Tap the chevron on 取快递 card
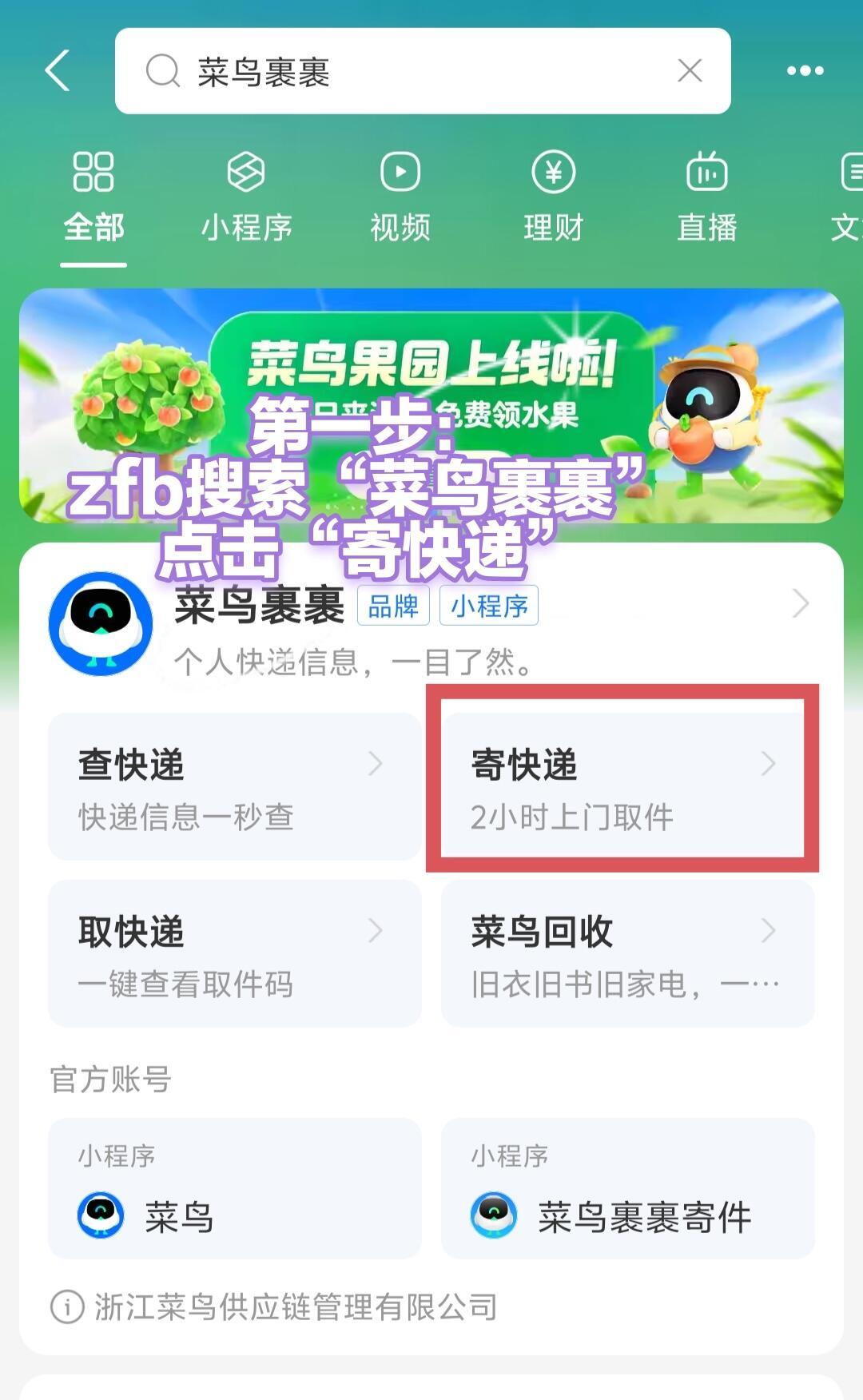Image resolution: width=863 pixels, height=1400 pixels. (x=376, y=929)
